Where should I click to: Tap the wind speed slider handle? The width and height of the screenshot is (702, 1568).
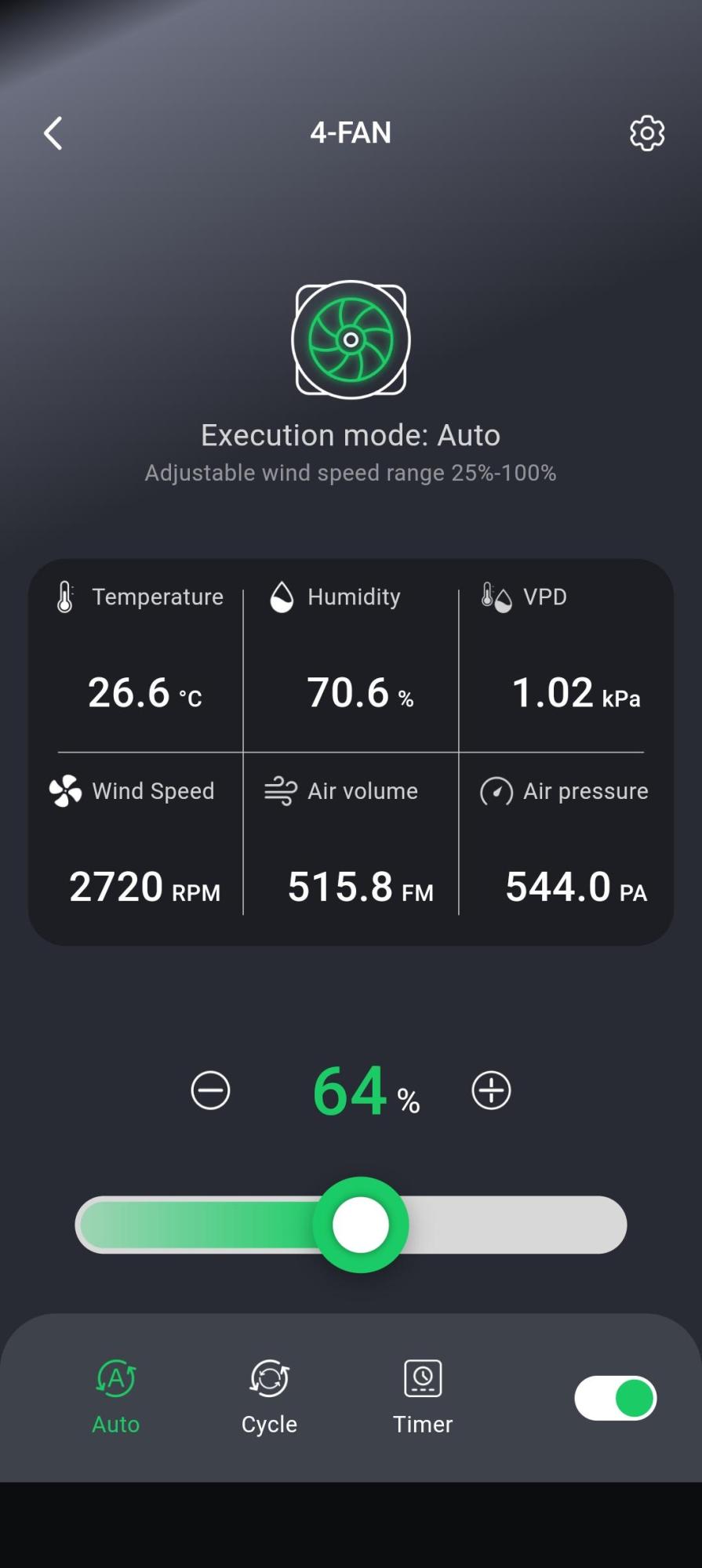click(x=361, y=1225)
